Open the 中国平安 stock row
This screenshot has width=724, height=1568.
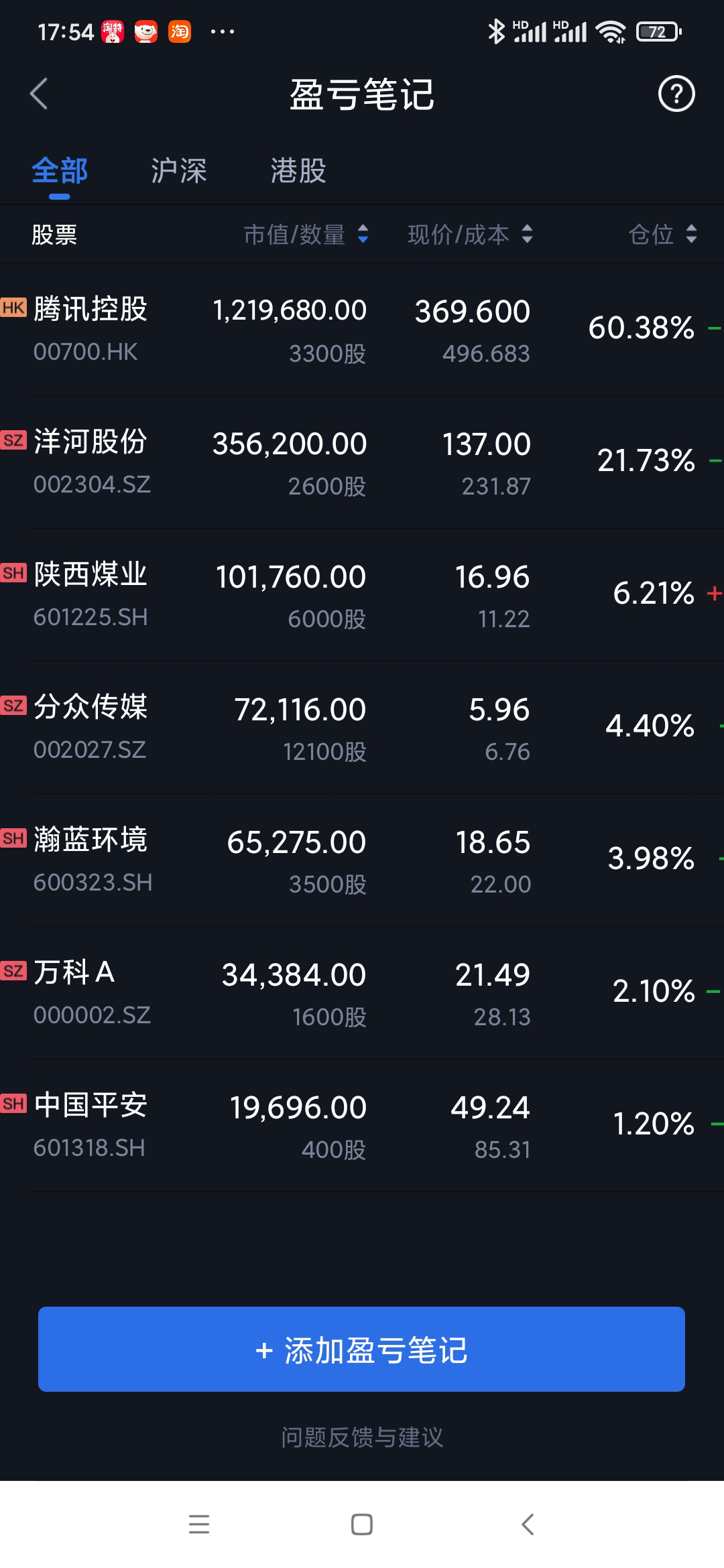click(x=362, y=1125)
